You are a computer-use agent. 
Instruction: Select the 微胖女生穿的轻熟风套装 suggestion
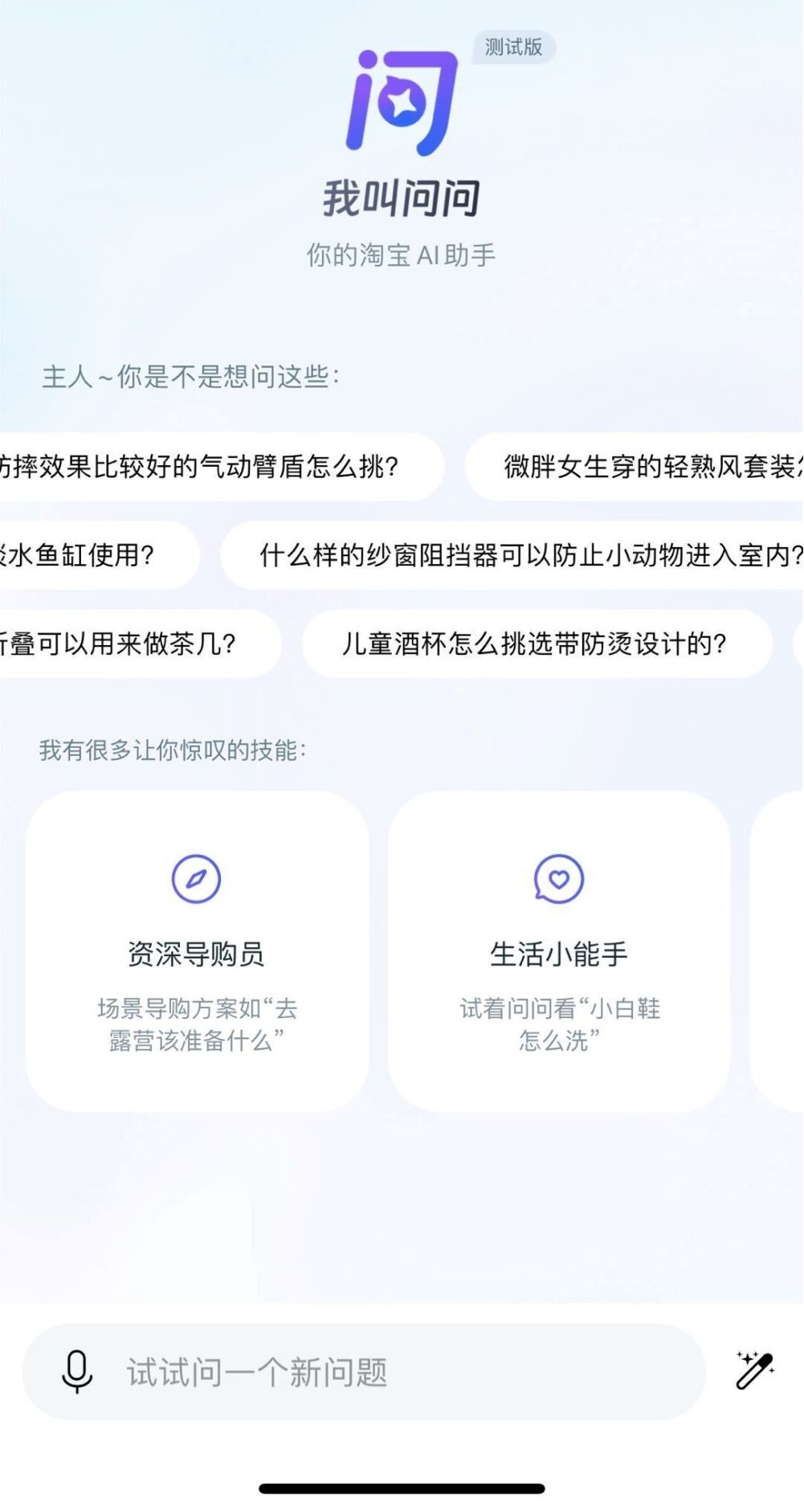(x=643, y=467)
